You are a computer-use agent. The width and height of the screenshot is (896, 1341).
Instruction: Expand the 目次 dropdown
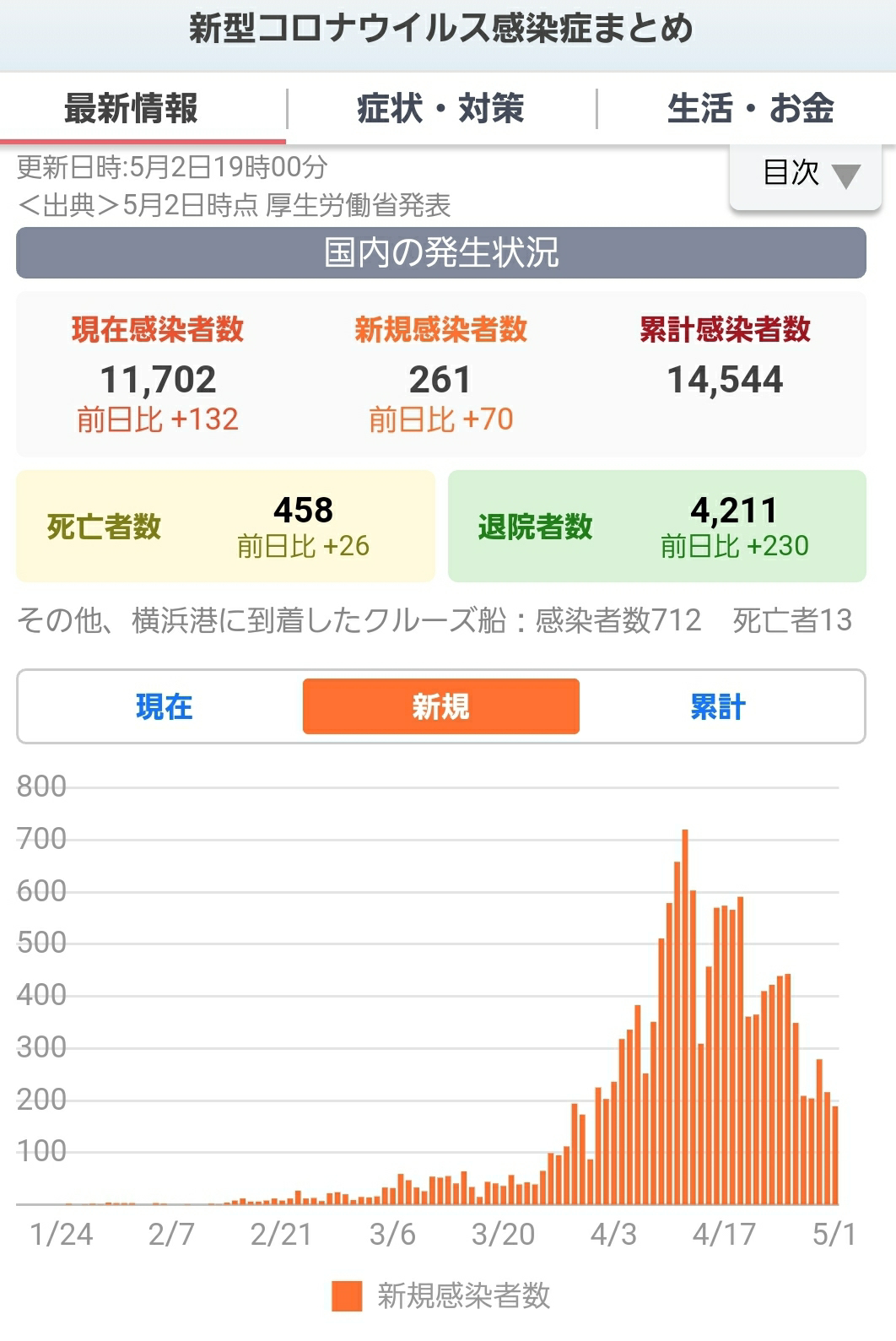(806, 175)
